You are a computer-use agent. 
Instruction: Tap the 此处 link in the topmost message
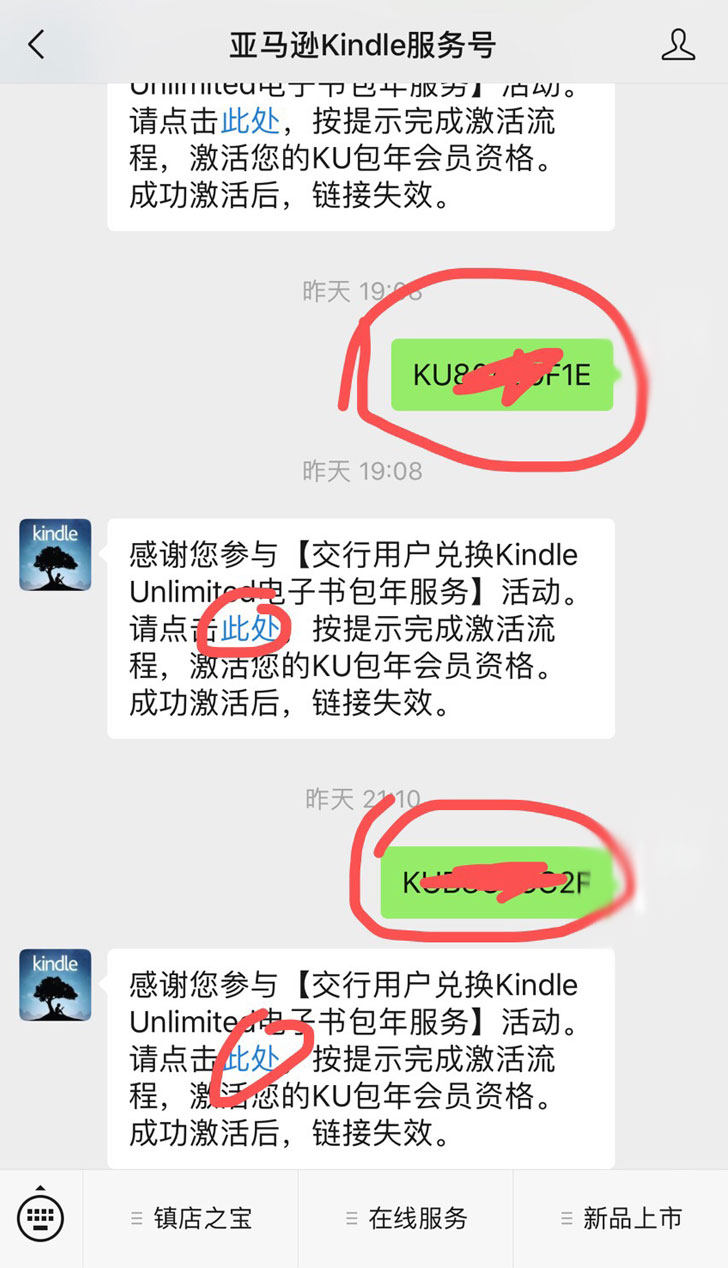[250, 122]
